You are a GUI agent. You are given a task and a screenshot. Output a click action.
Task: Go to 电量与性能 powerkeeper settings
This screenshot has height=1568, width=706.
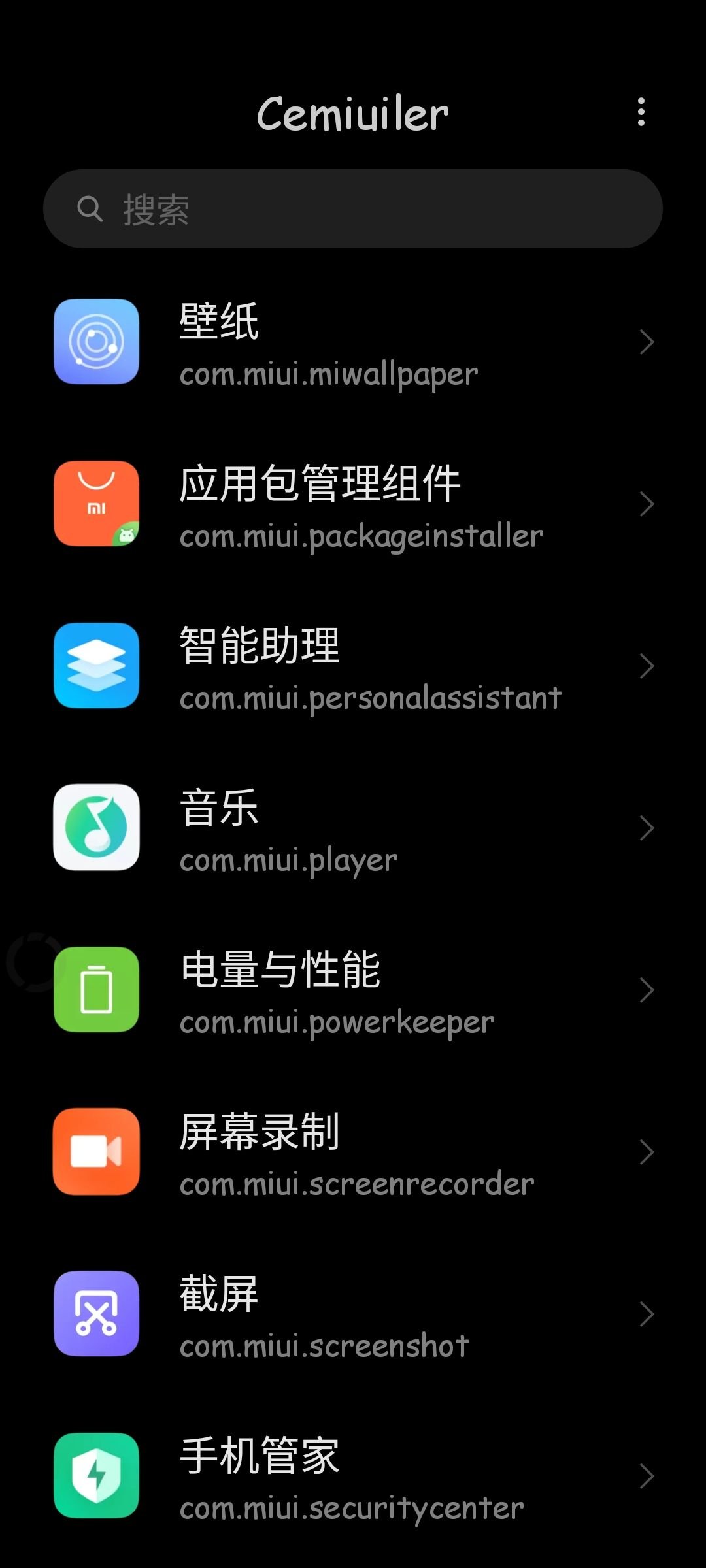pos(353,990)
